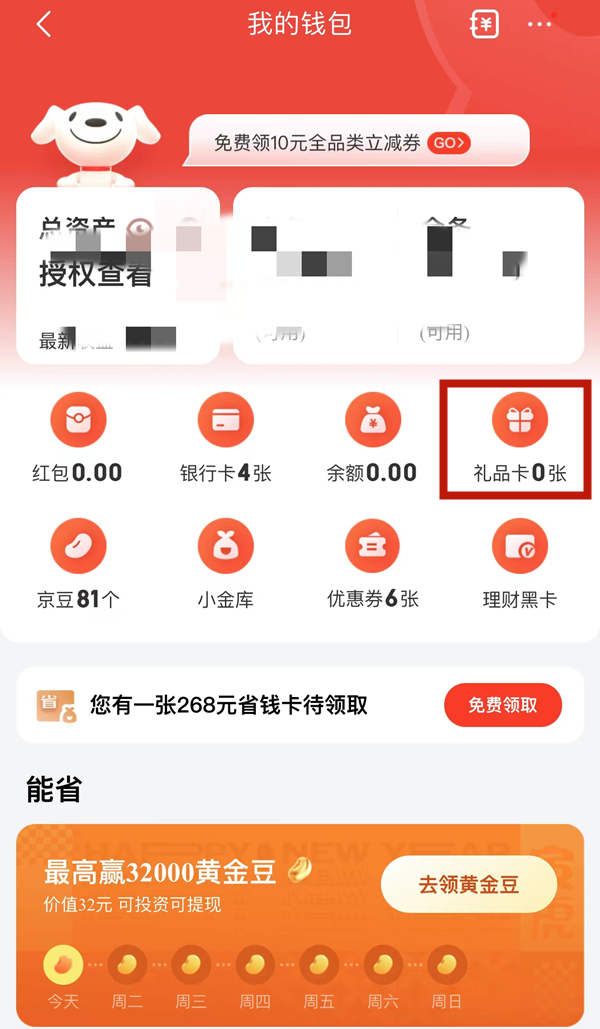
Task: View 优惠券 6张
Action: (x=372, y=566)
